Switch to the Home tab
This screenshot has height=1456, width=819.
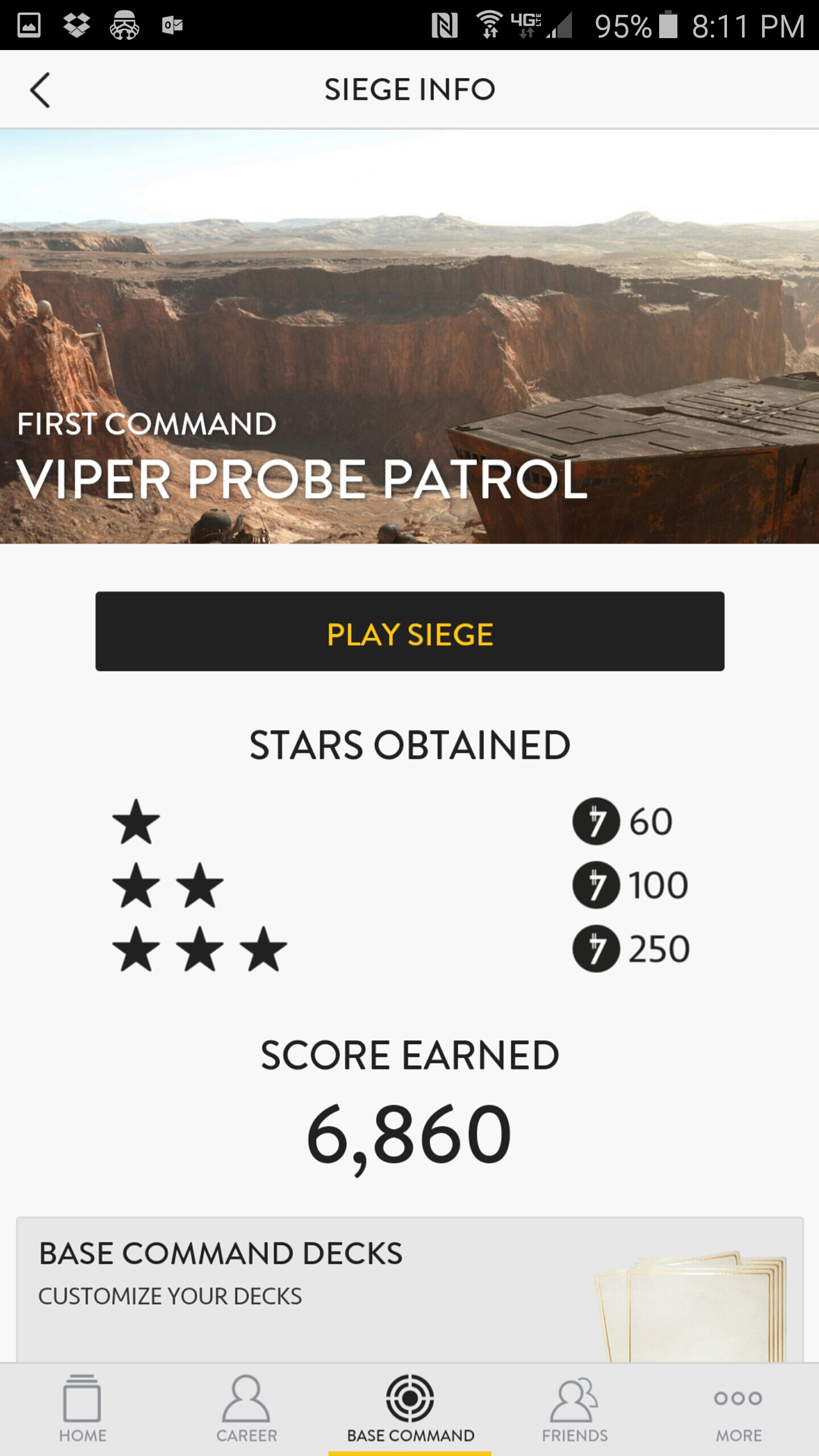(x=82, y=1409)
